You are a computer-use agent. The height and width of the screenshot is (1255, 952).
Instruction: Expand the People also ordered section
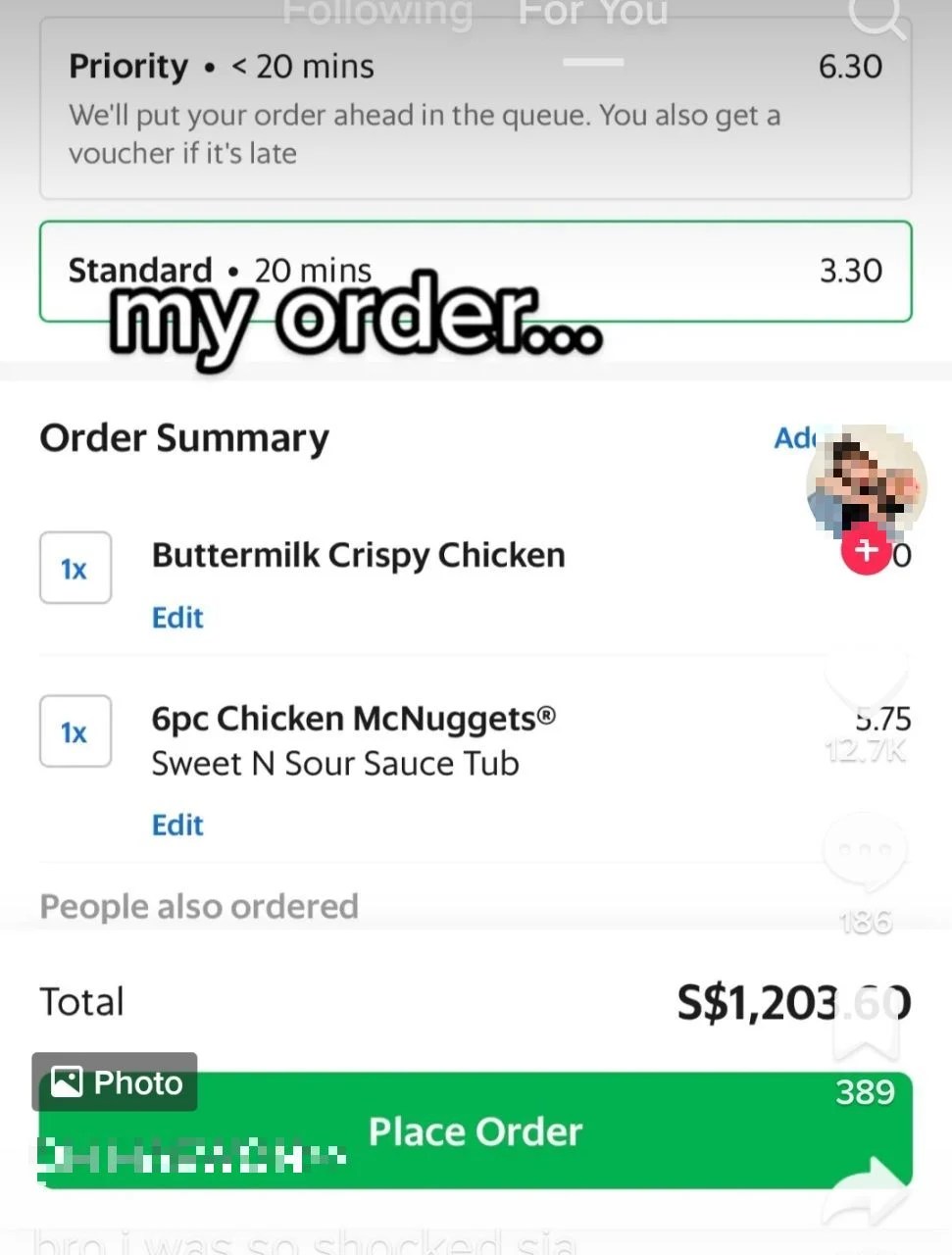(x=198, y=906)
